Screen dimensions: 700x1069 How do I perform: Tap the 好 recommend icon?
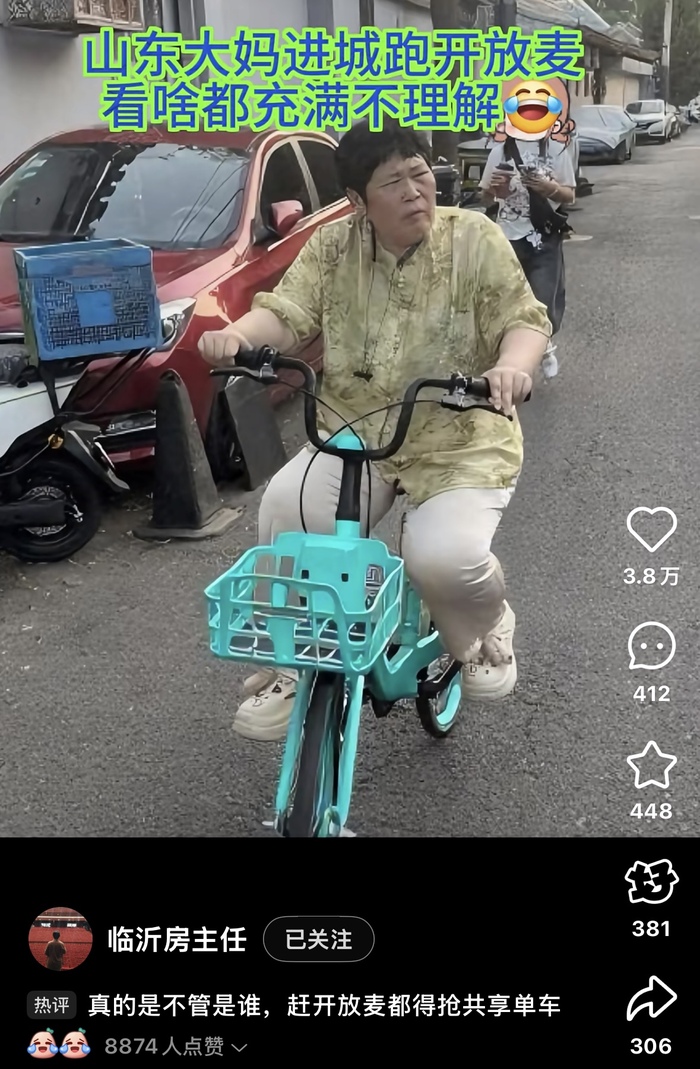click(x=651, y=882)
